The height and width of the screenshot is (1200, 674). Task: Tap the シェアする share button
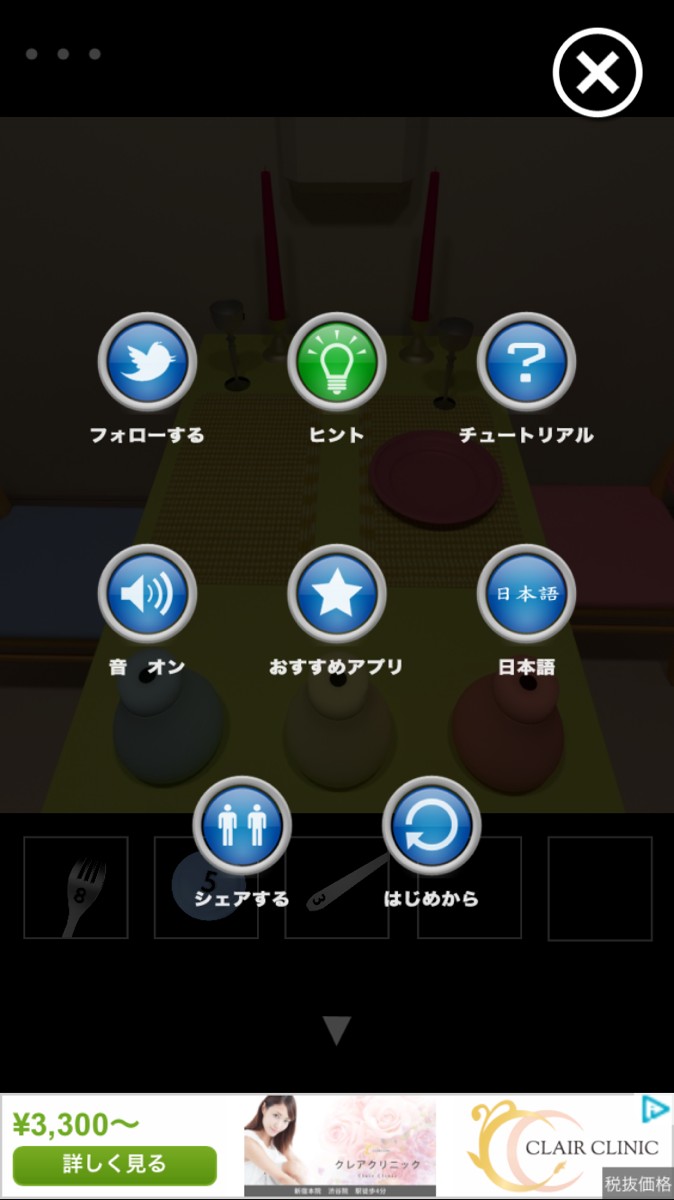(242, 826)
